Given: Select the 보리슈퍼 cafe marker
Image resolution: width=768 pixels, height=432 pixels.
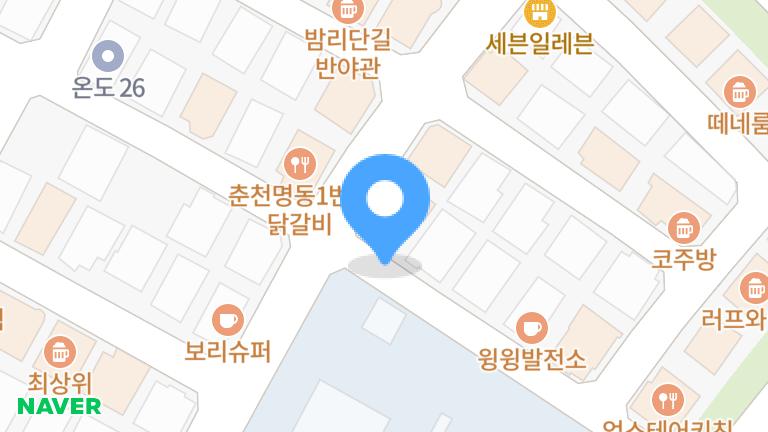Looking at the screenshot, I should click(228, 321).
